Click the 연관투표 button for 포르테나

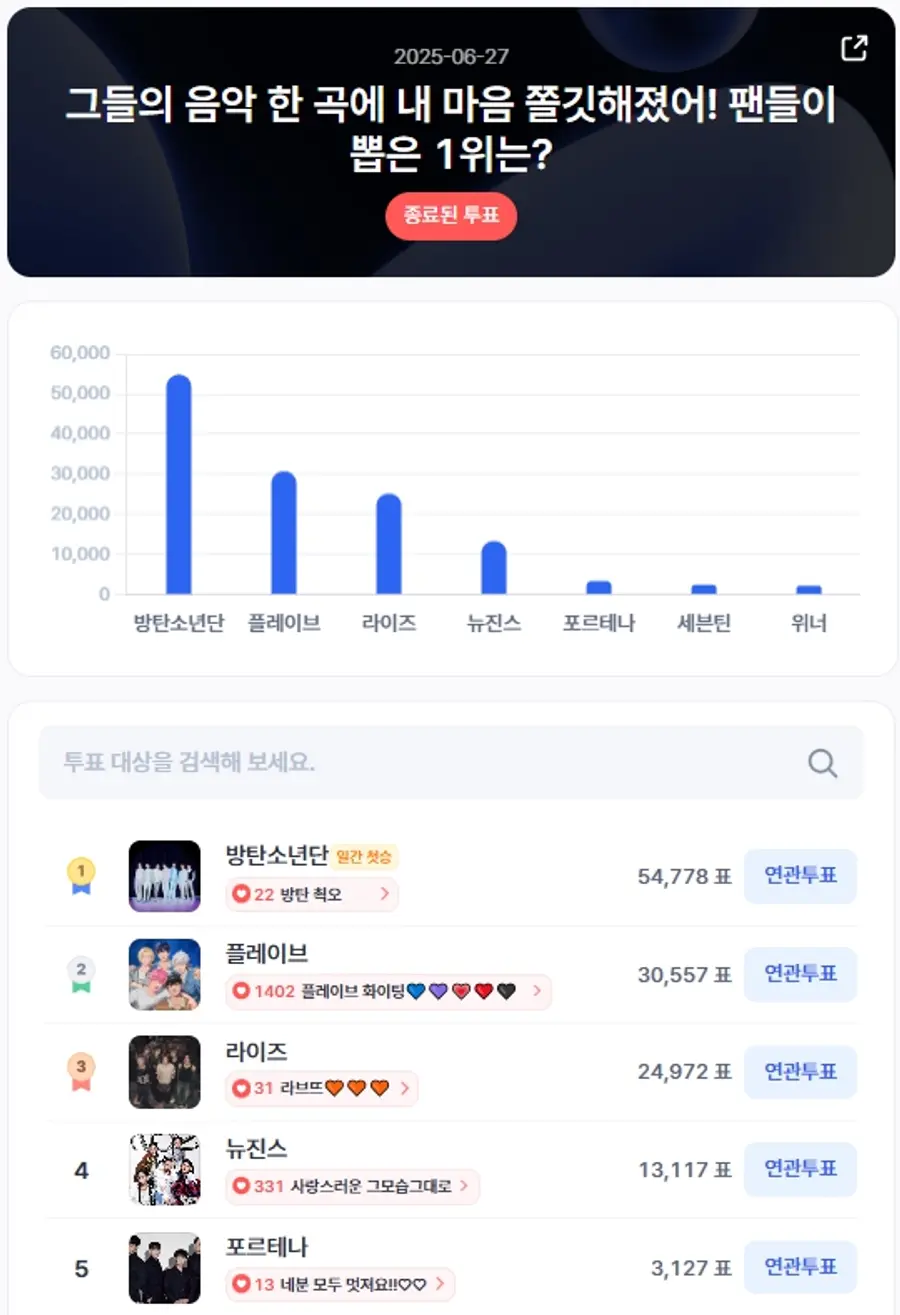tap(800, 1267)
